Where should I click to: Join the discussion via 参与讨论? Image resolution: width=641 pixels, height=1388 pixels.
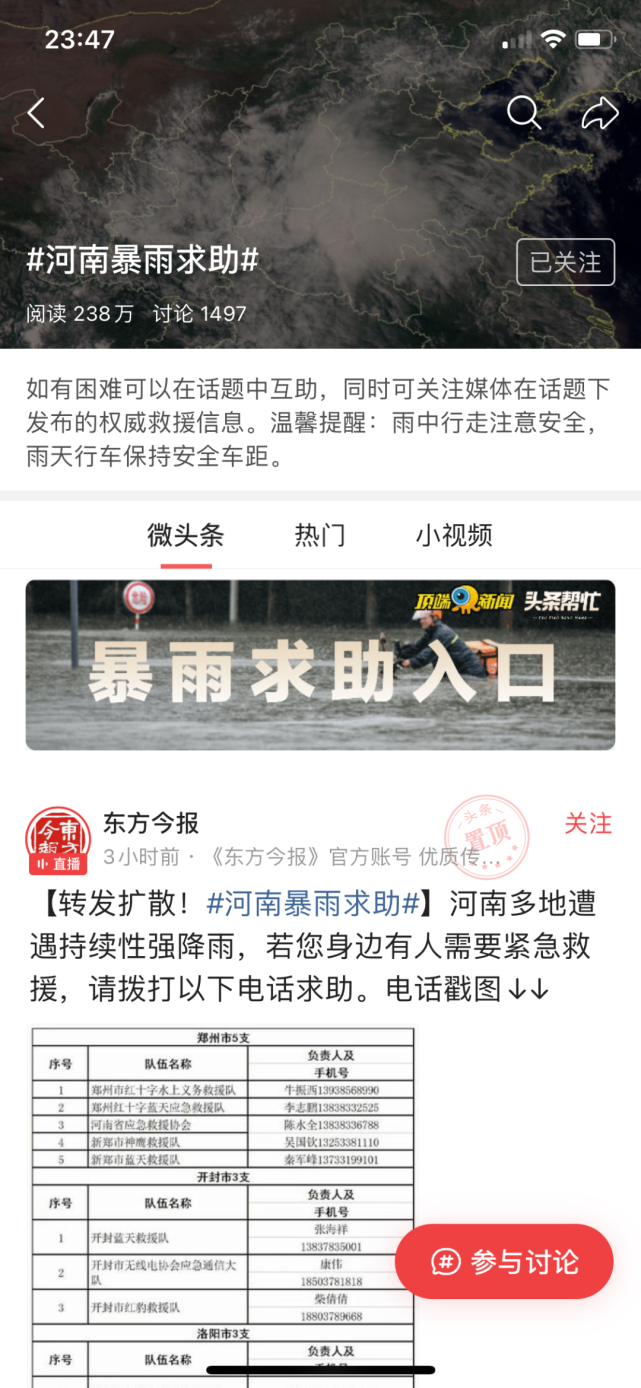pyautogui.click(x=504, y=1262)
